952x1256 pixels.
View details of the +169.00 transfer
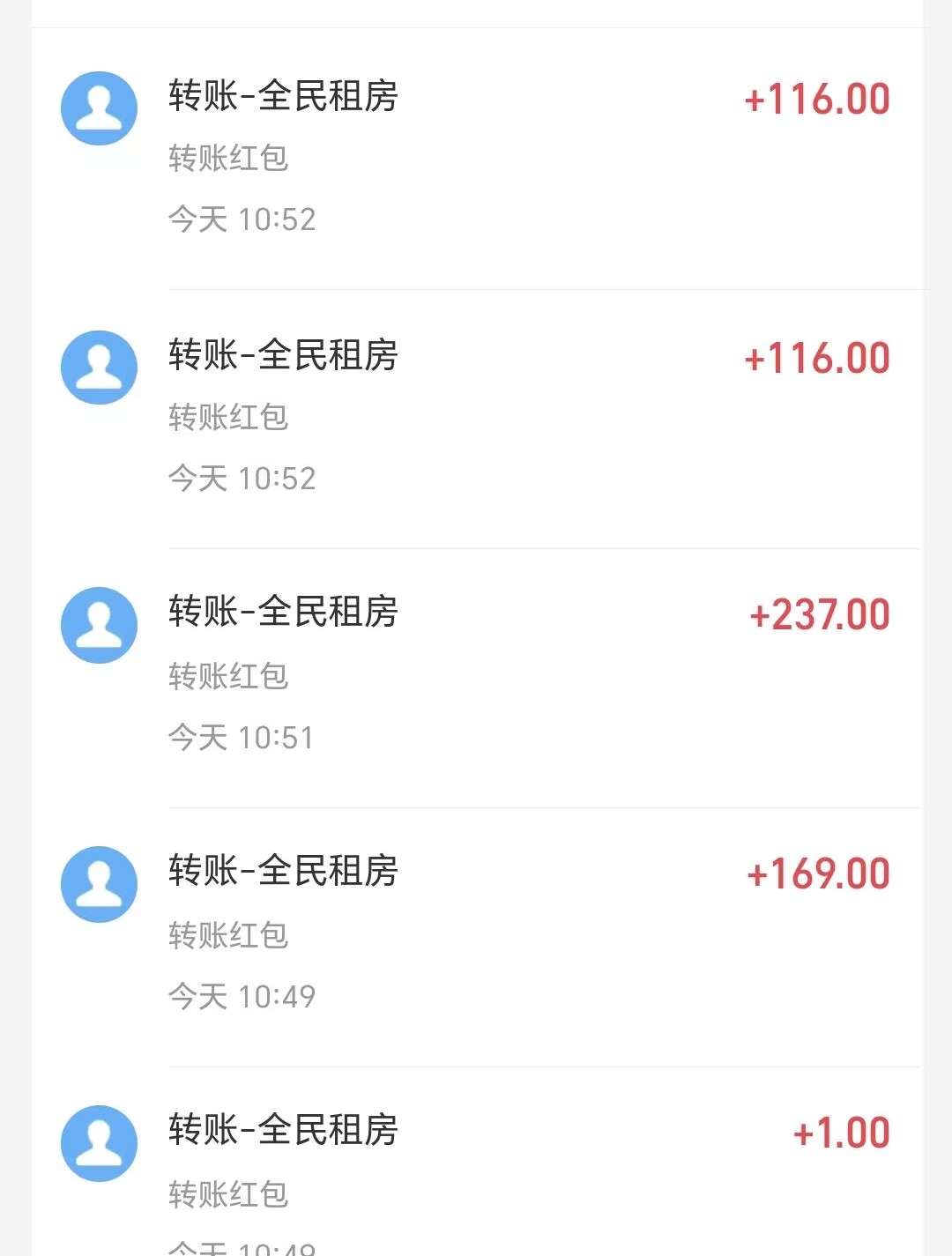(x=476, y=934)
